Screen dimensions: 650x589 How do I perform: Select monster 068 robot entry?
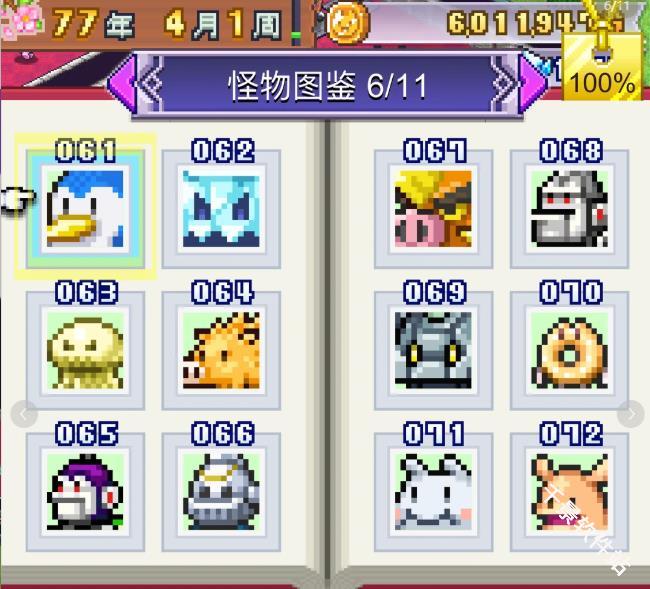point(569,208)
